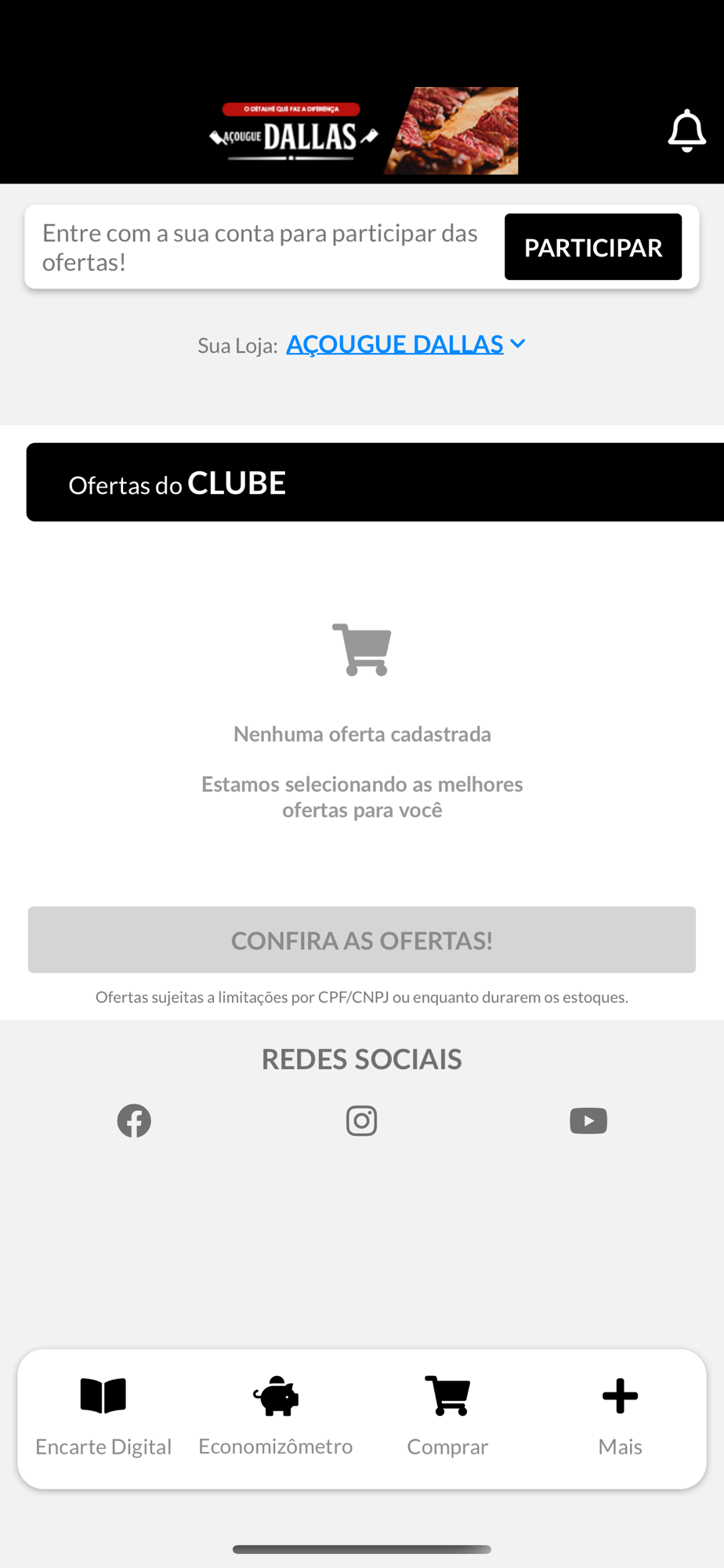Expand the AÇOUGUE DALLAS store selector
The height and width of the screenshot is (1568, 724).
click(x=405, y=344)
